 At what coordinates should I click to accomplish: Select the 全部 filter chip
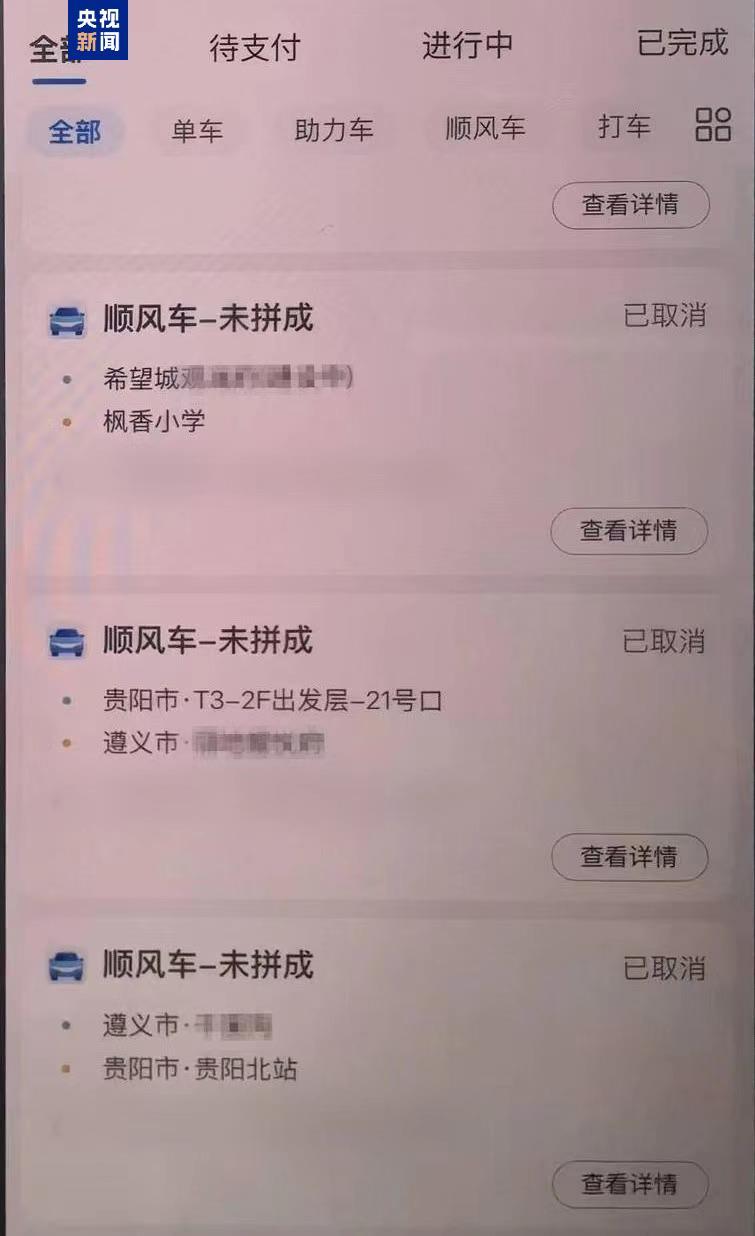click(x=75, y=131)
